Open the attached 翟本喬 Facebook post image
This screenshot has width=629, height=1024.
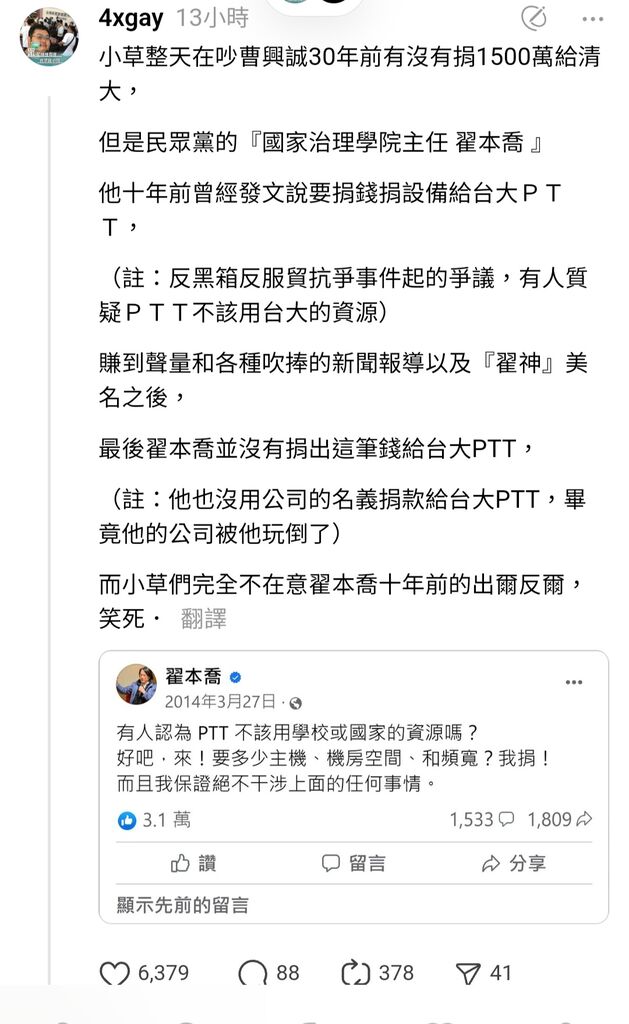[x=353, y=786]
